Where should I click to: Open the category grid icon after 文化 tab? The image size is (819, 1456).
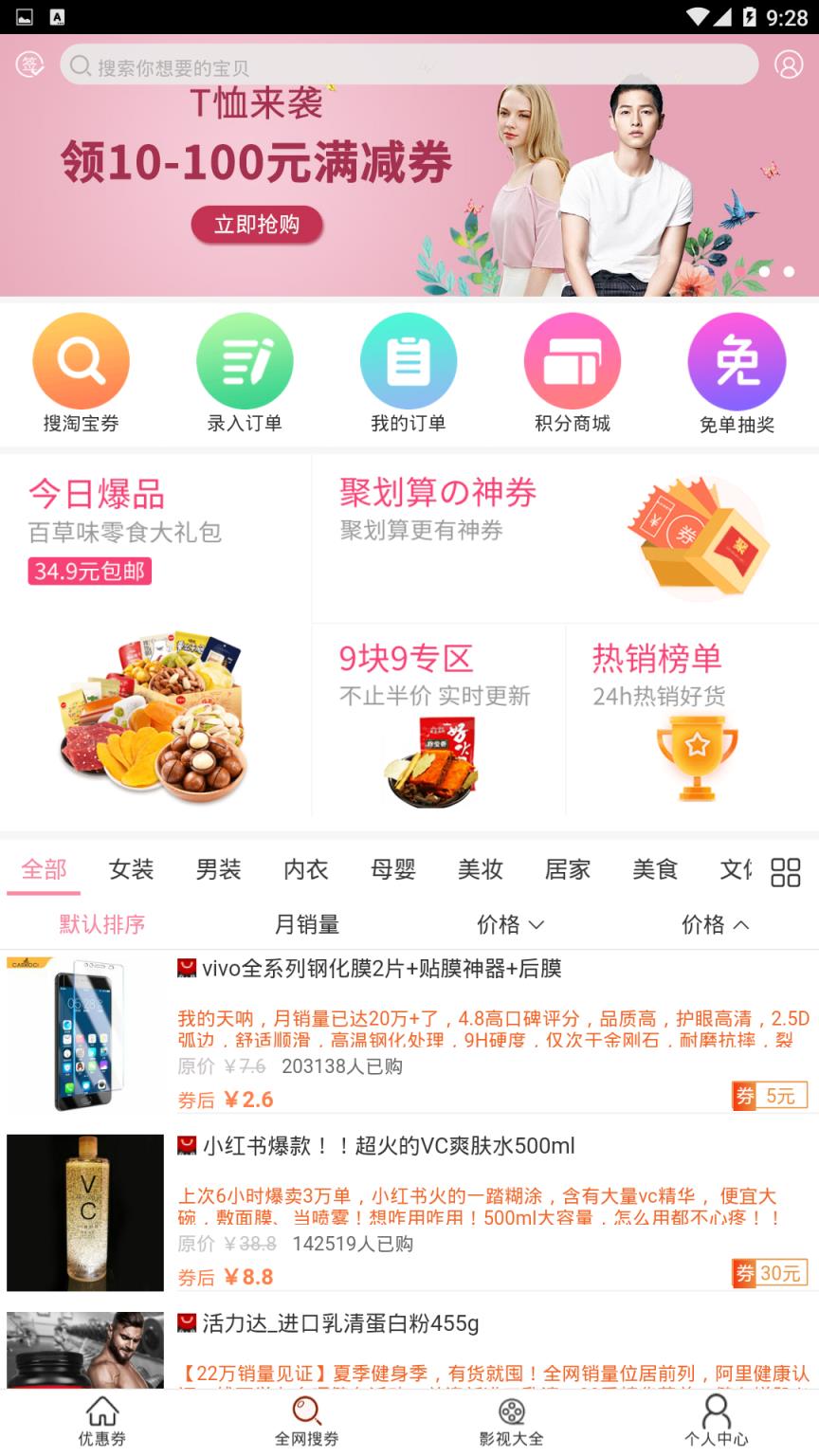[786, 870]
